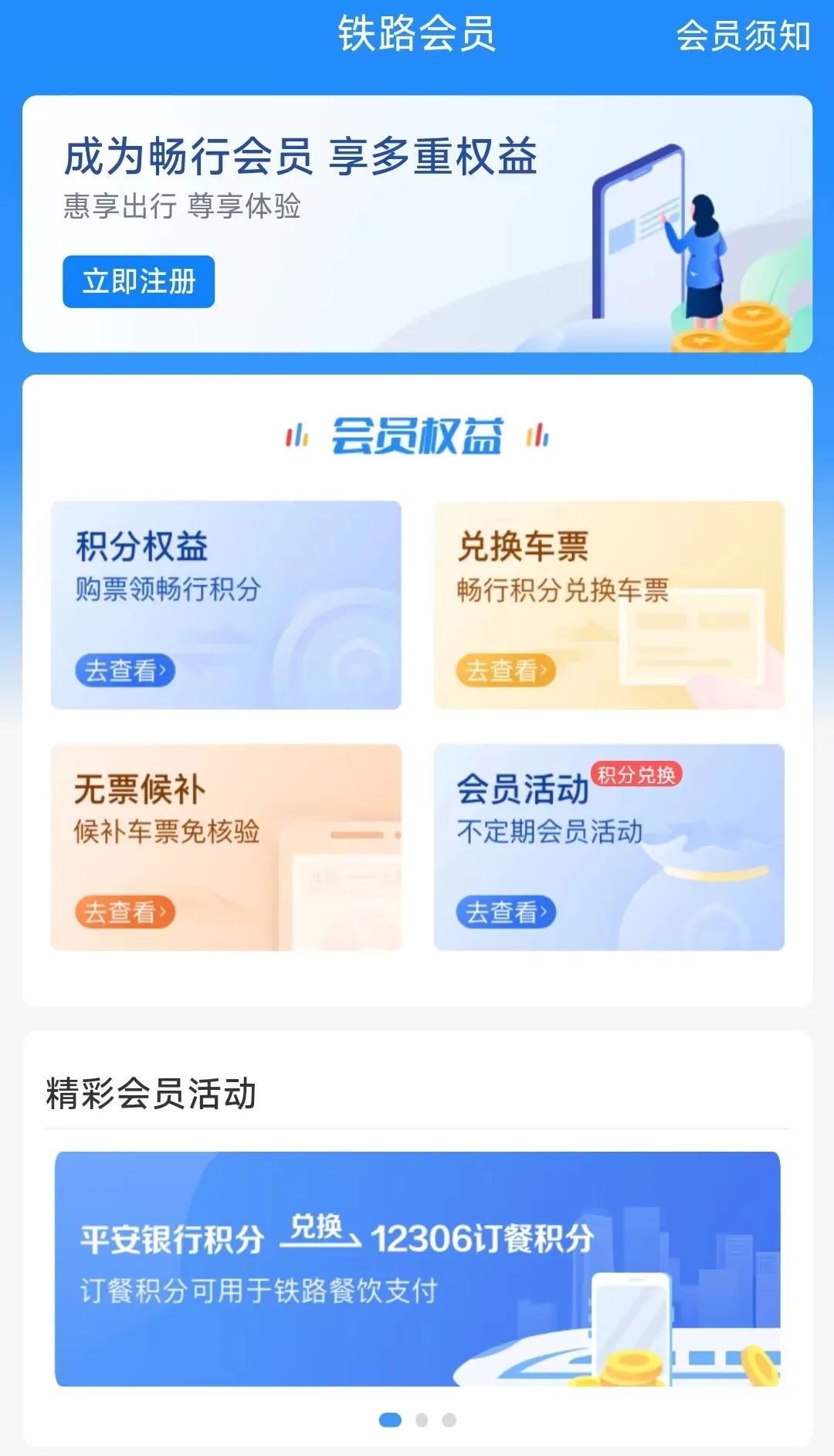Viewport: 834px width, 1456px height.
Task: Open the 无票候补 waitlist card
Action: [225, 847]
